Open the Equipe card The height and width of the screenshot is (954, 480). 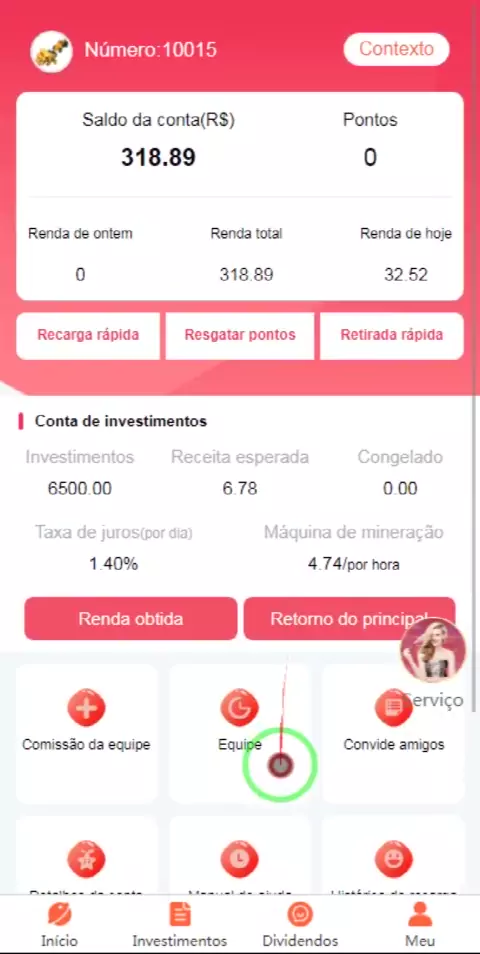click(240, 734)
